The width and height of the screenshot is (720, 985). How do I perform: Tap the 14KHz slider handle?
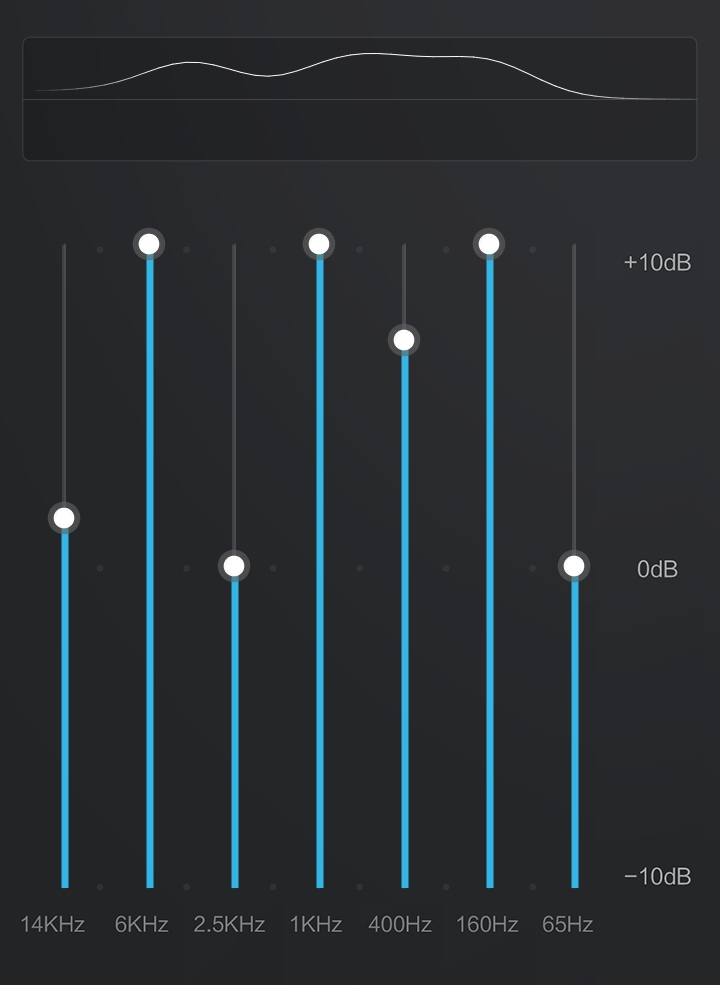[x=64, y=518]
